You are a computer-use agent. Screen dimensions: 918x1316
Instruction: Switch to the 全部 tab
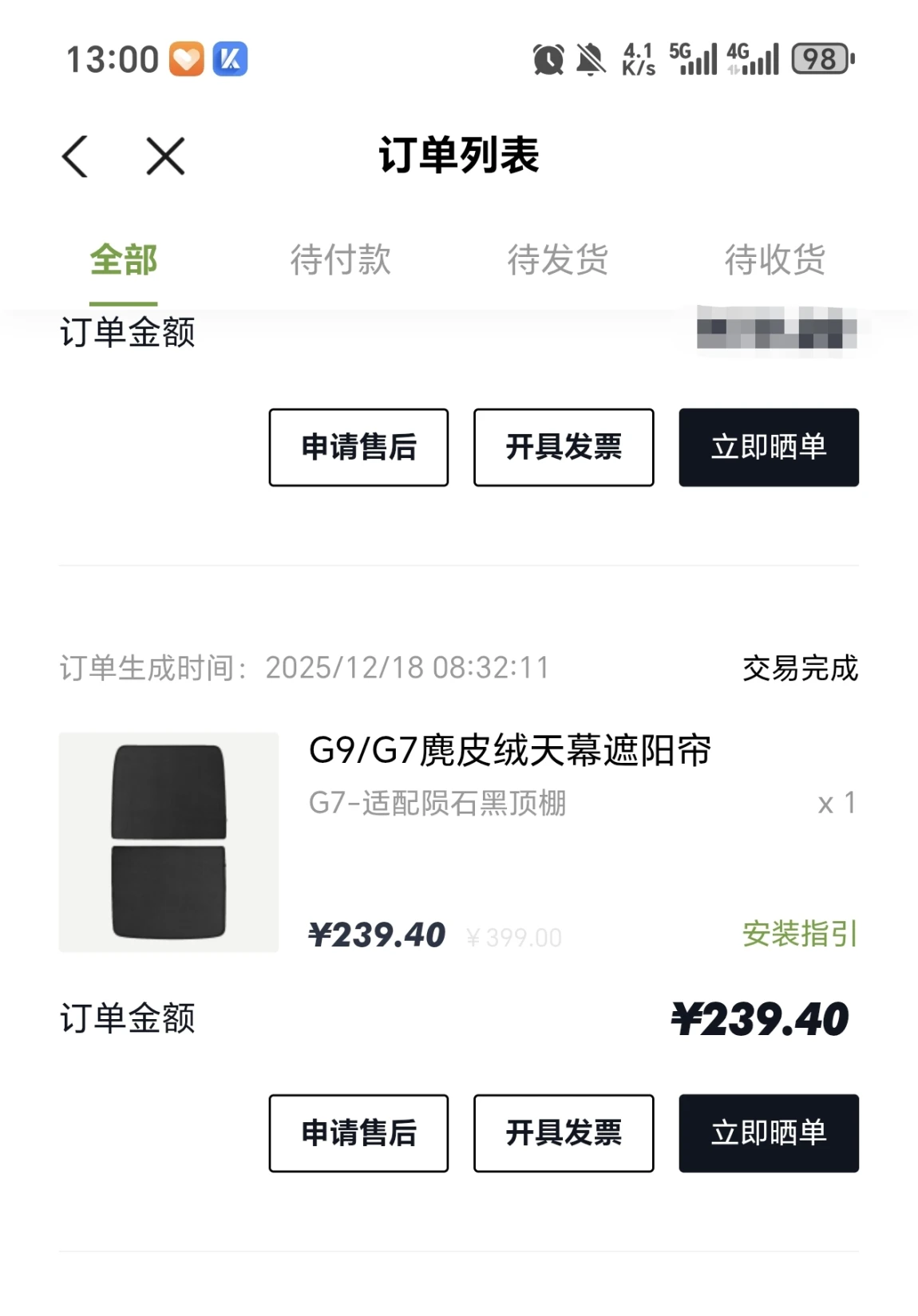point(123,260)
